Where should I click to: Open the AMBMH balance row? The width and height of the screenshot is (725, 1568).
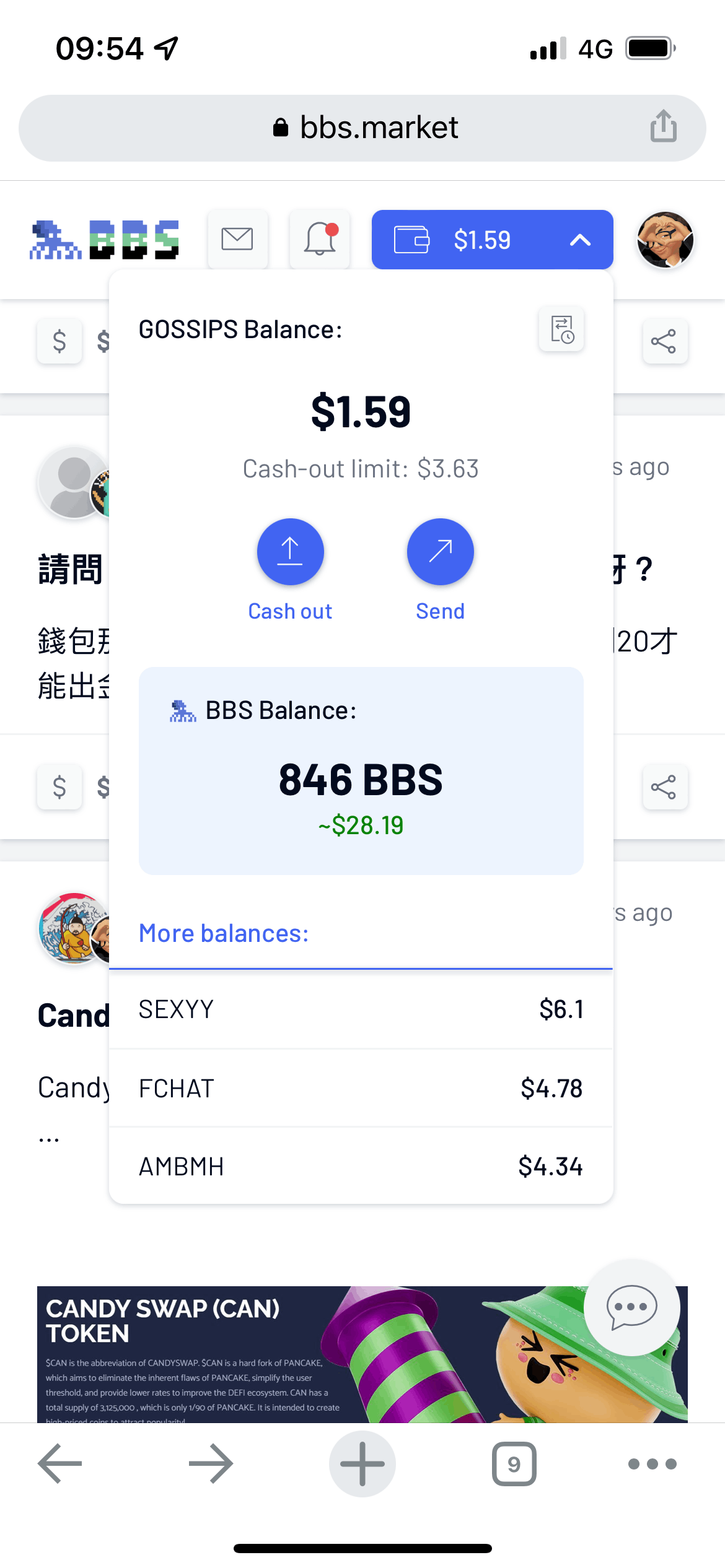361,1166
